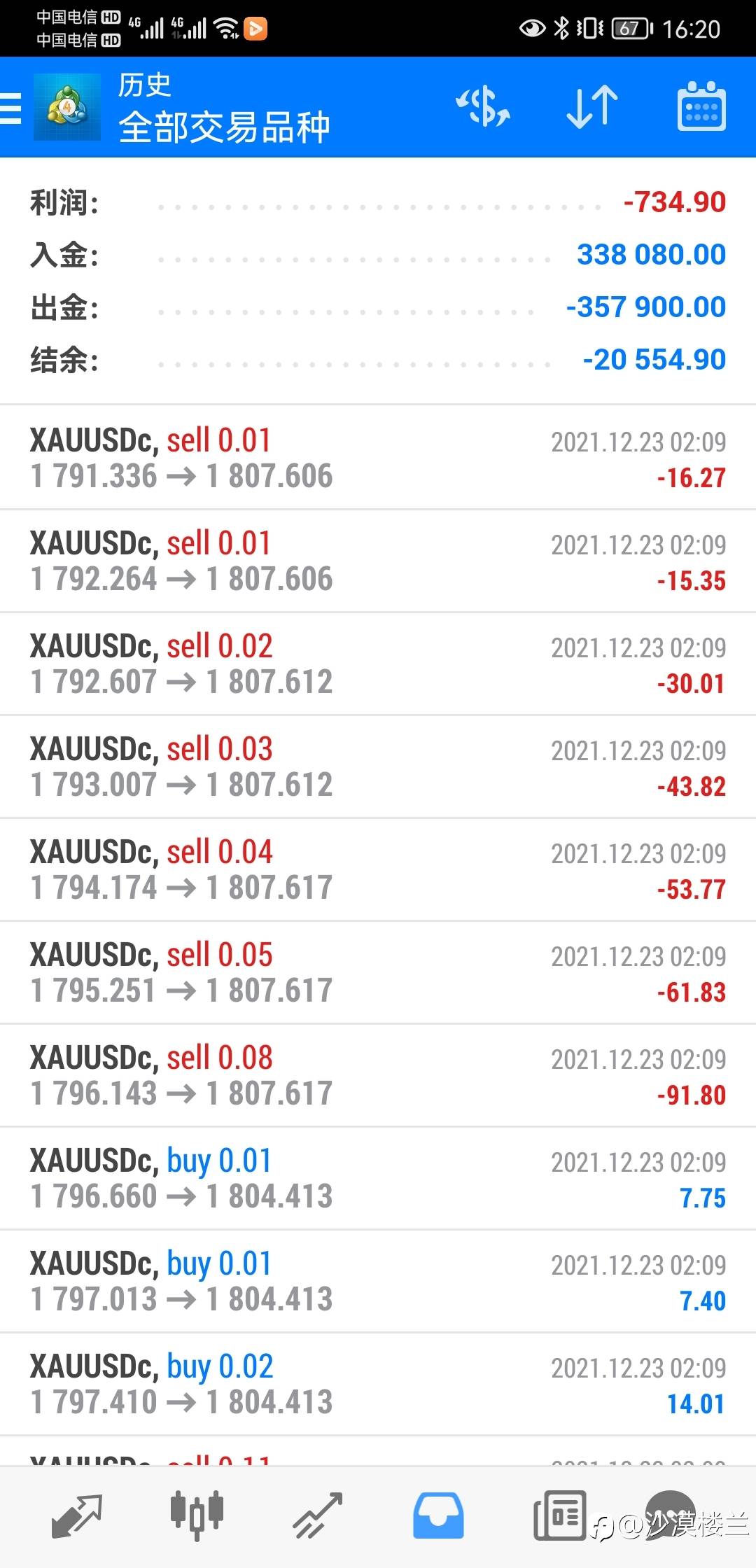The height and width of the screenshot is (1568, 756).
Task: Open the calendar date range picker
Action: tap(701, 107)
